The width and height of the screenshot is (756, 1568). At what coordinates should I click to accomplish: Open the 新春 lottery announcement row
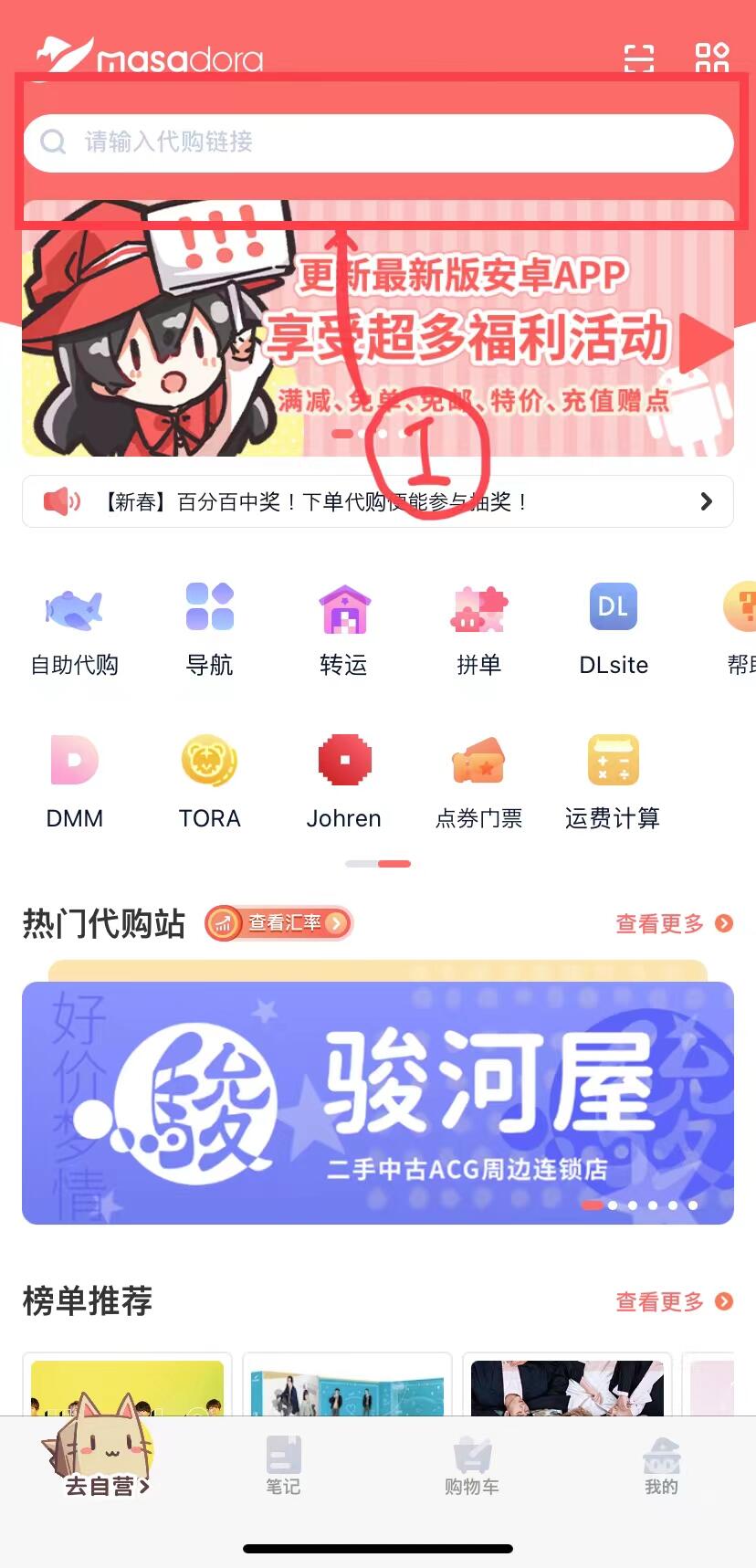[378, 501]
